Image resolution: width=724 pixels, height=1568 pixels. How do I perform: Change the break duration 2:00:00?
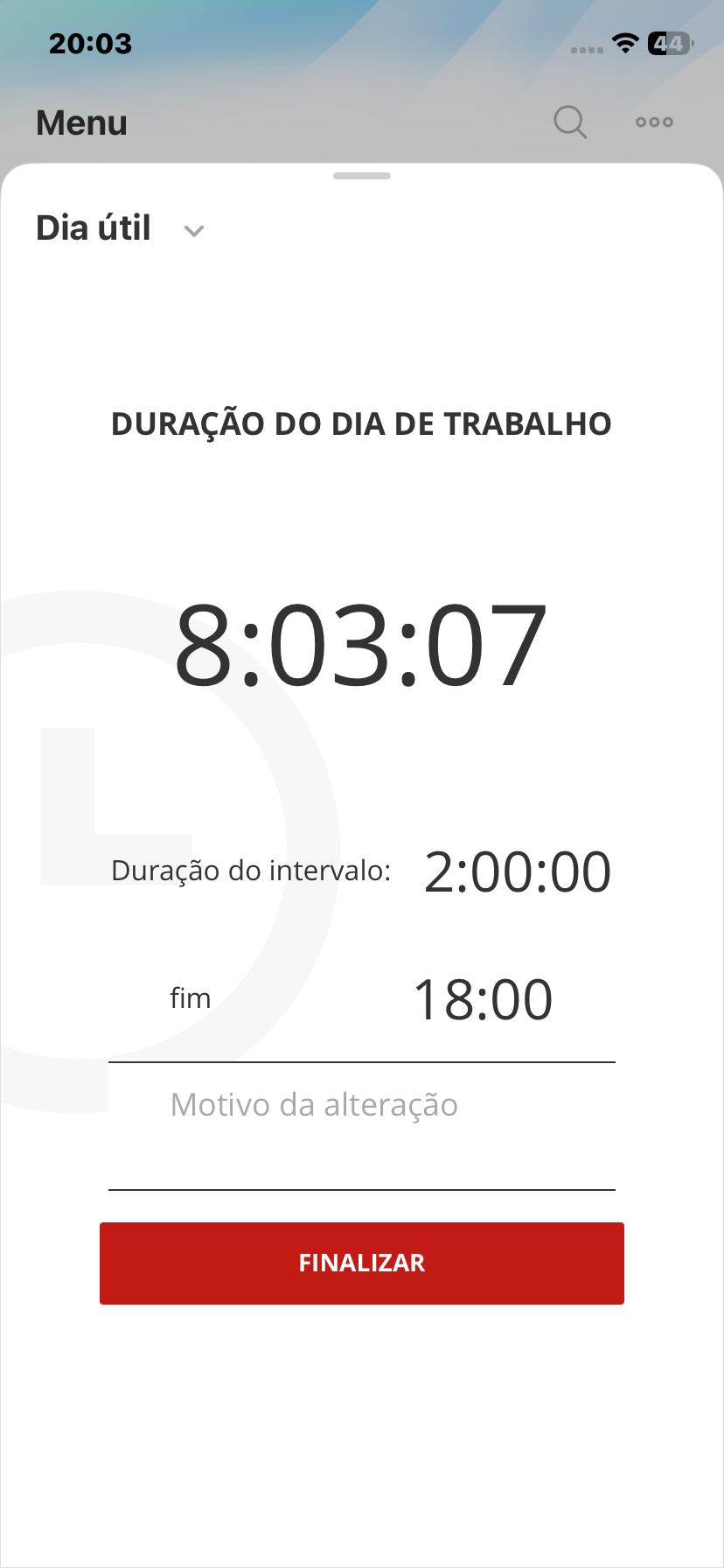[x=517, y=872]
